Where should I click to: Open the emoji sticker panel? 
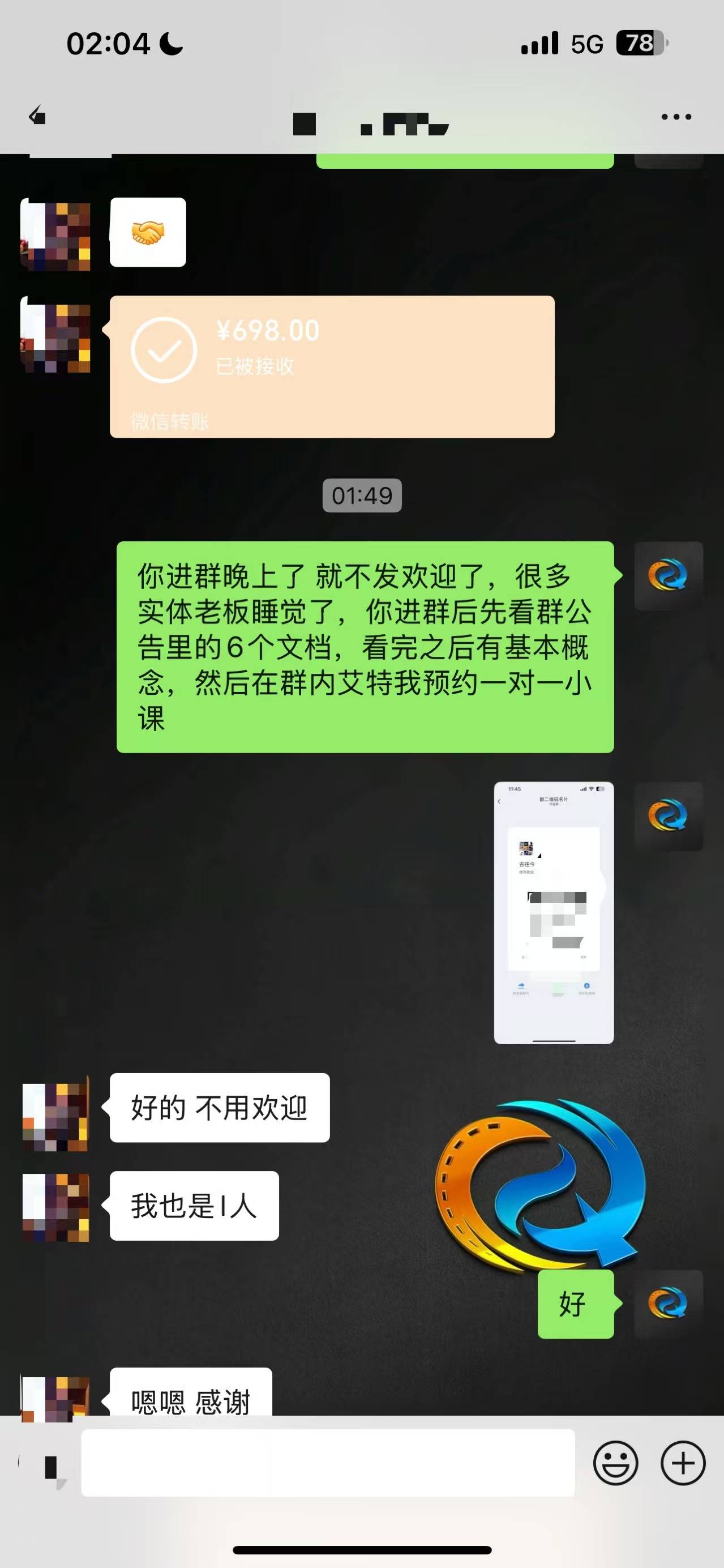pos(616,1463)
